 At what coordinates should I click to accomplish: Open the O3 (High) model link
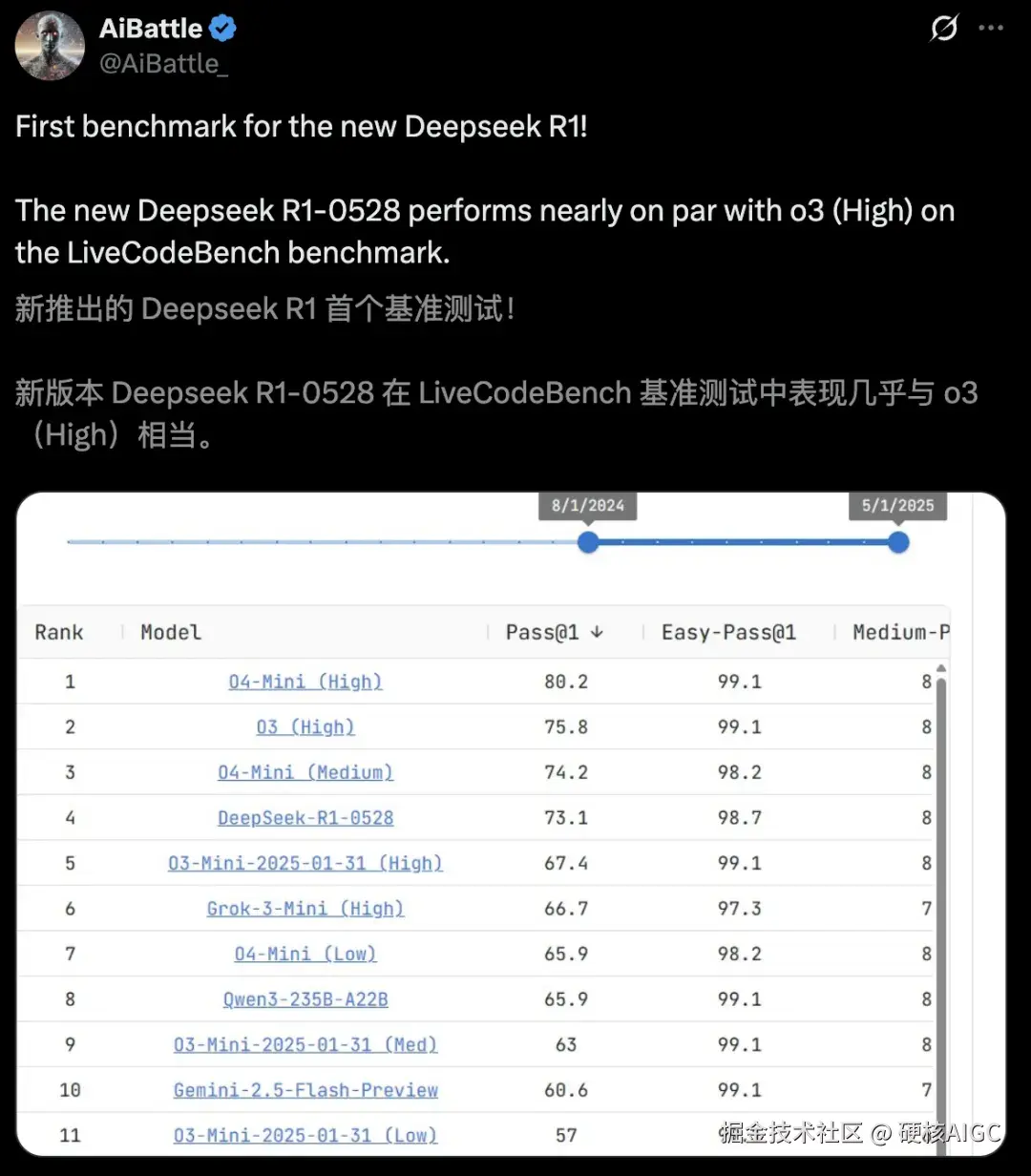pyautogui.click(x=305, y=726)
